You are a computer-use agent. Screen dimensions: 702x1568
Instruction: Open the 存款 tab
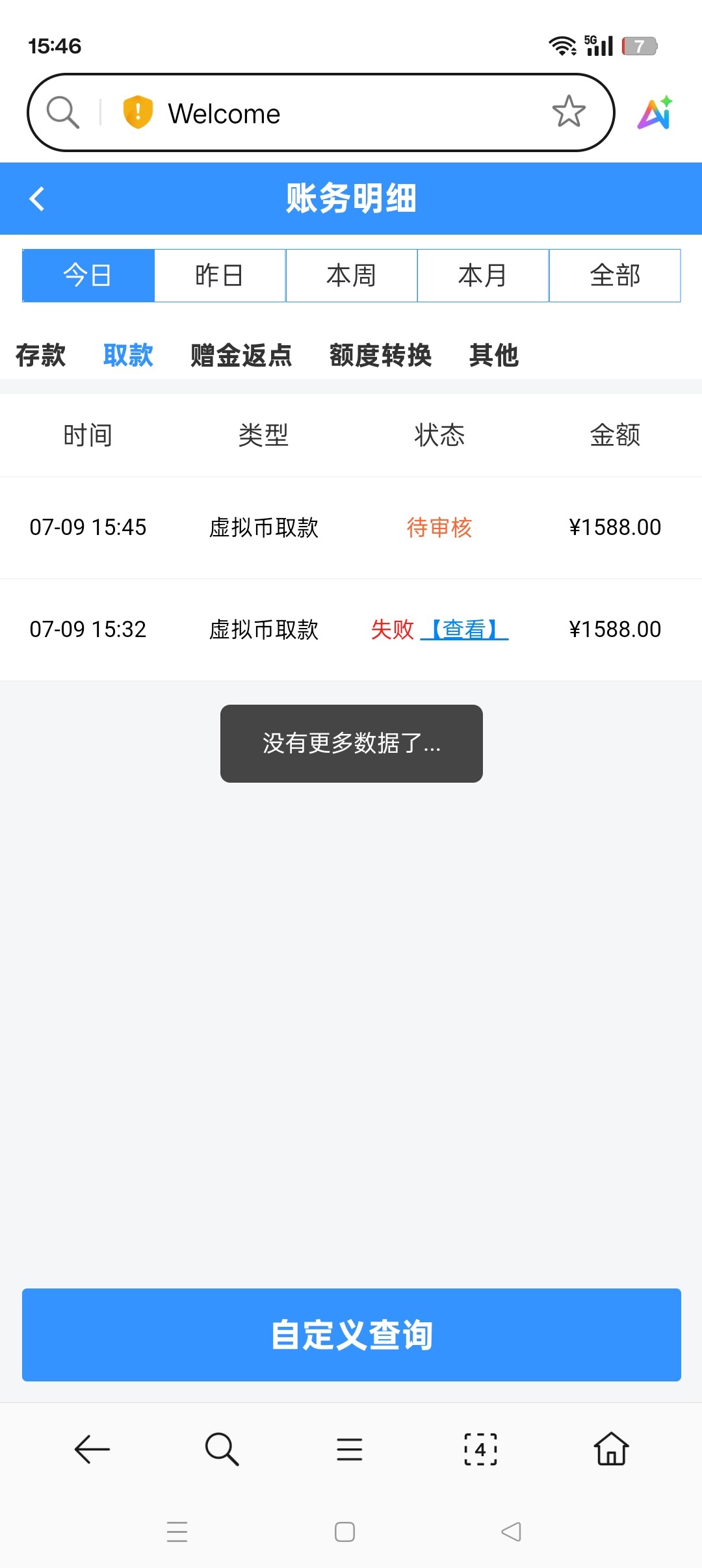[41, 356]
